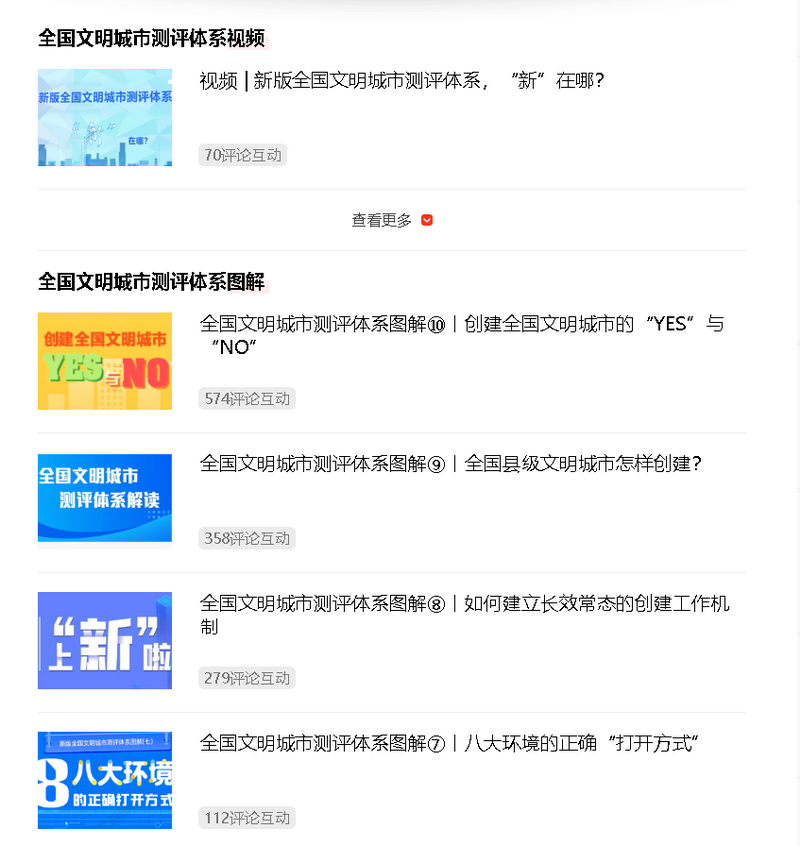
Task: Open the video article about 新版全国文明城市测评体系
Action: (x=401, y=81)
